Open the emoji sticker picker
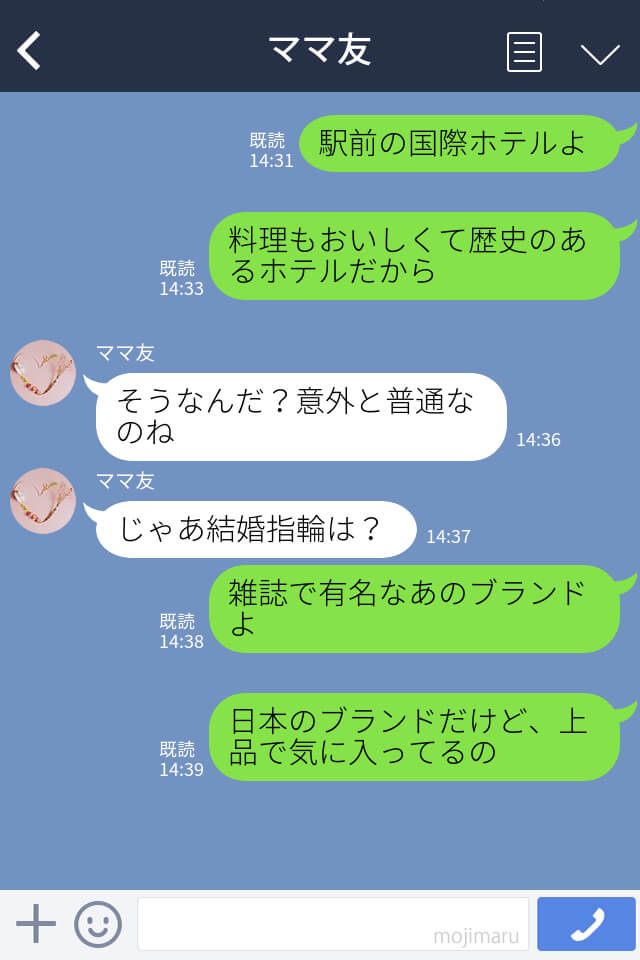This screenshot has height=960, width=640. tap(98, 923)
